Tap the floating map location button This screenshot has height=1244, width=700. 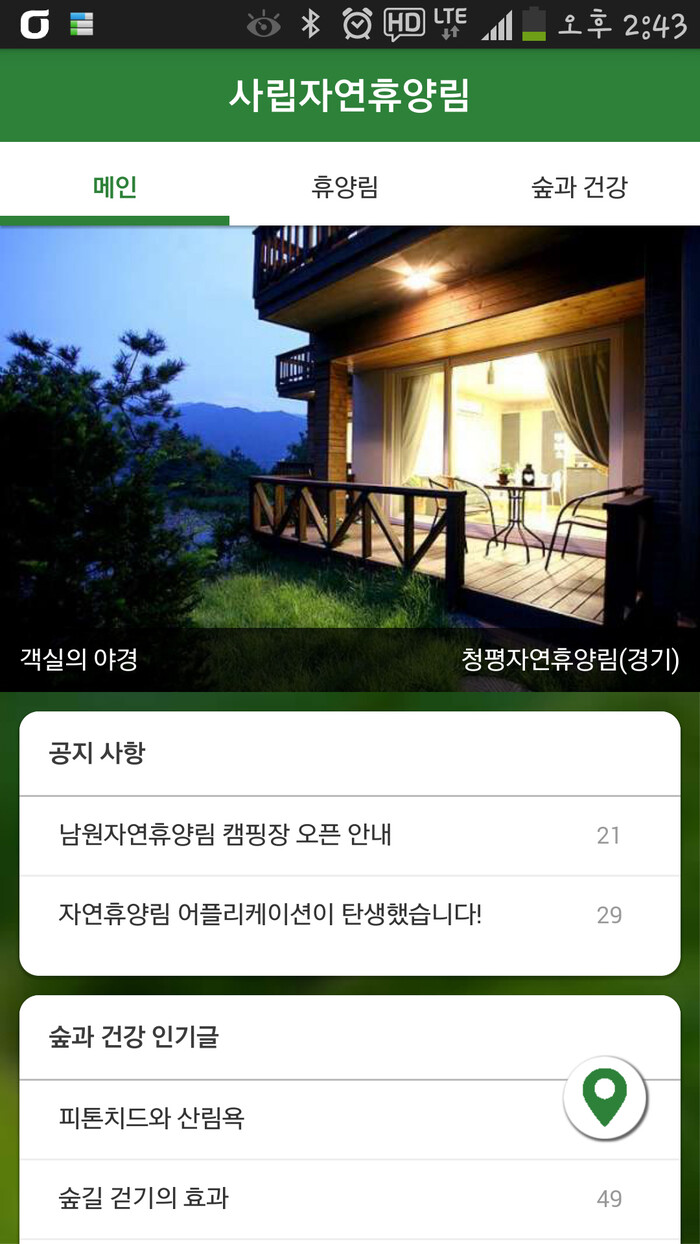point(605,1098)
